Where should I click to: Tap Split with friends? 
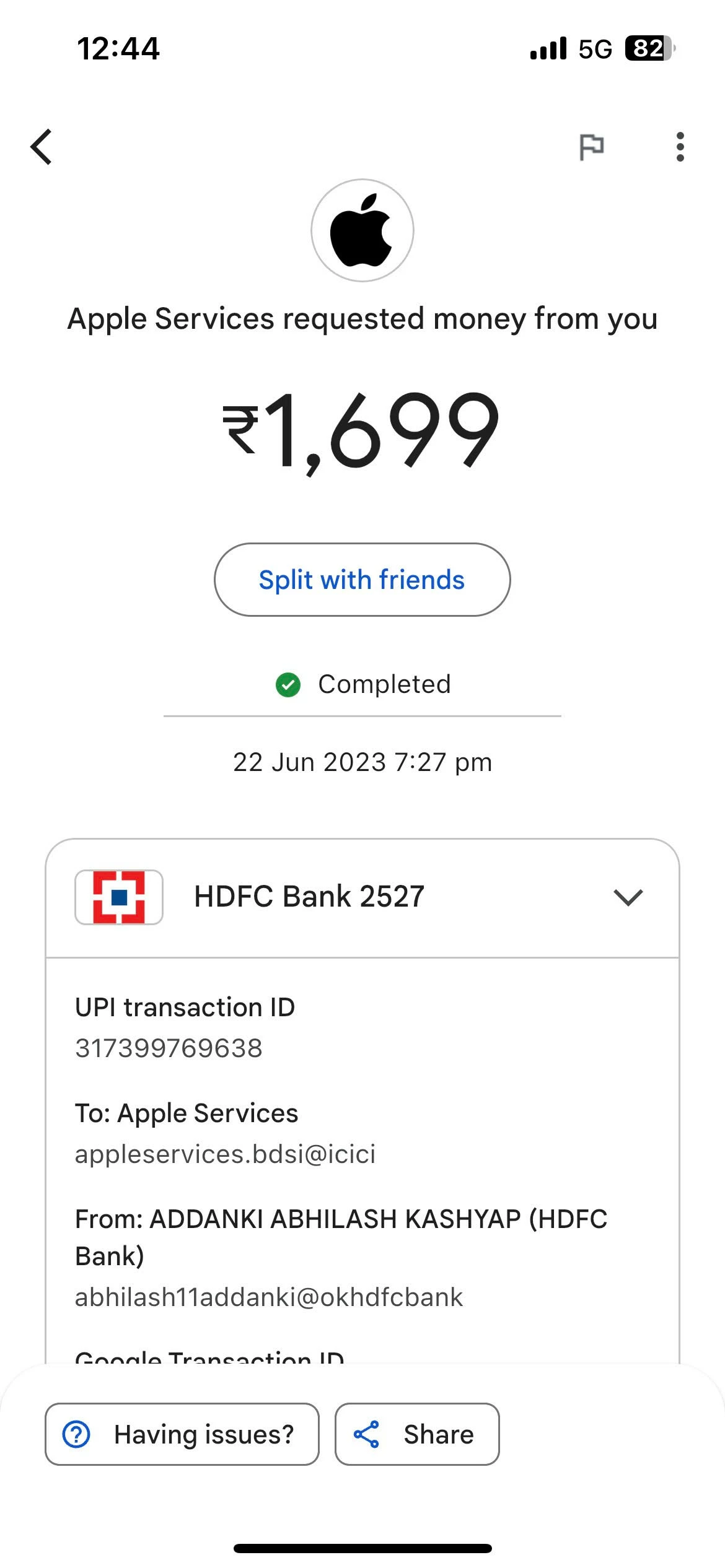[362, 580]
